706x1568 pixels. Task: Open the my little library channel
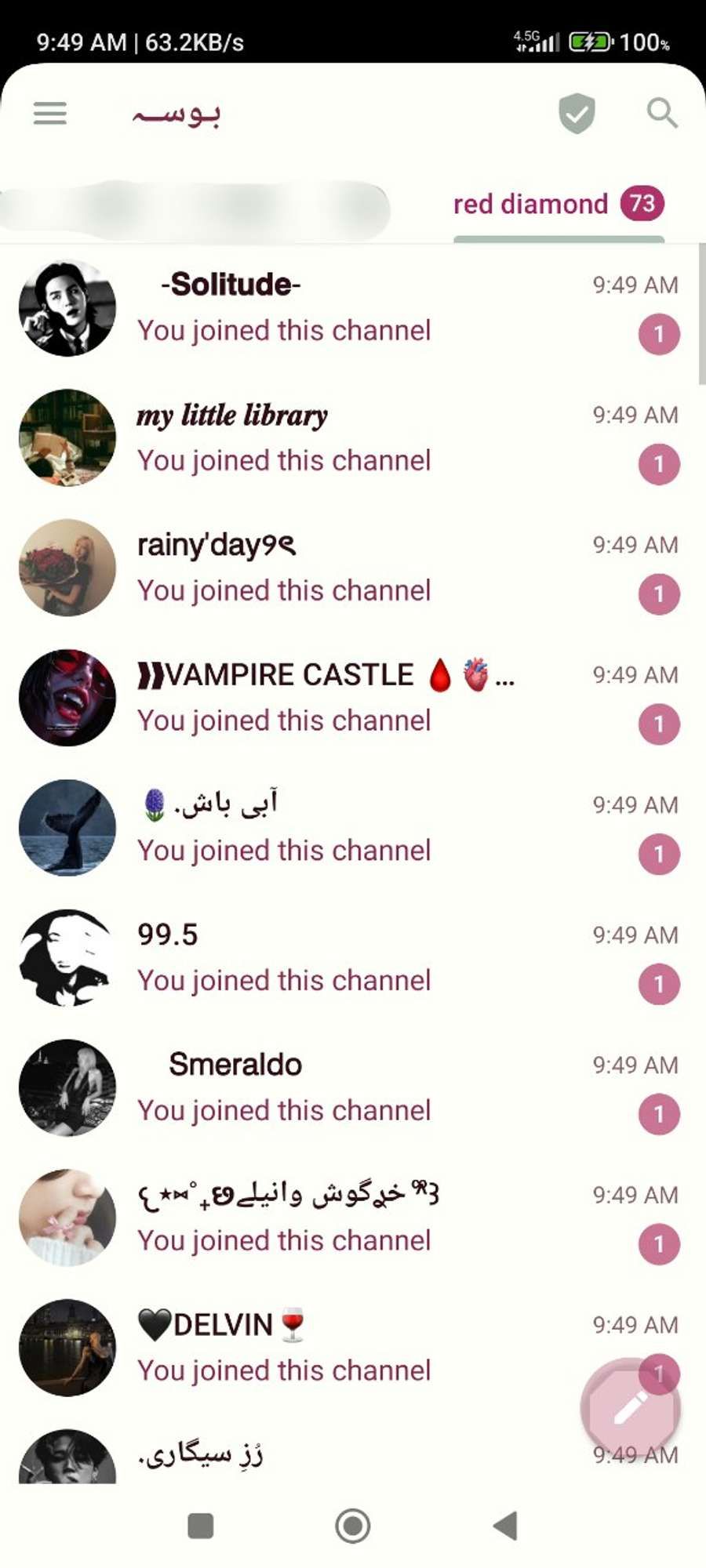[353, 438]
